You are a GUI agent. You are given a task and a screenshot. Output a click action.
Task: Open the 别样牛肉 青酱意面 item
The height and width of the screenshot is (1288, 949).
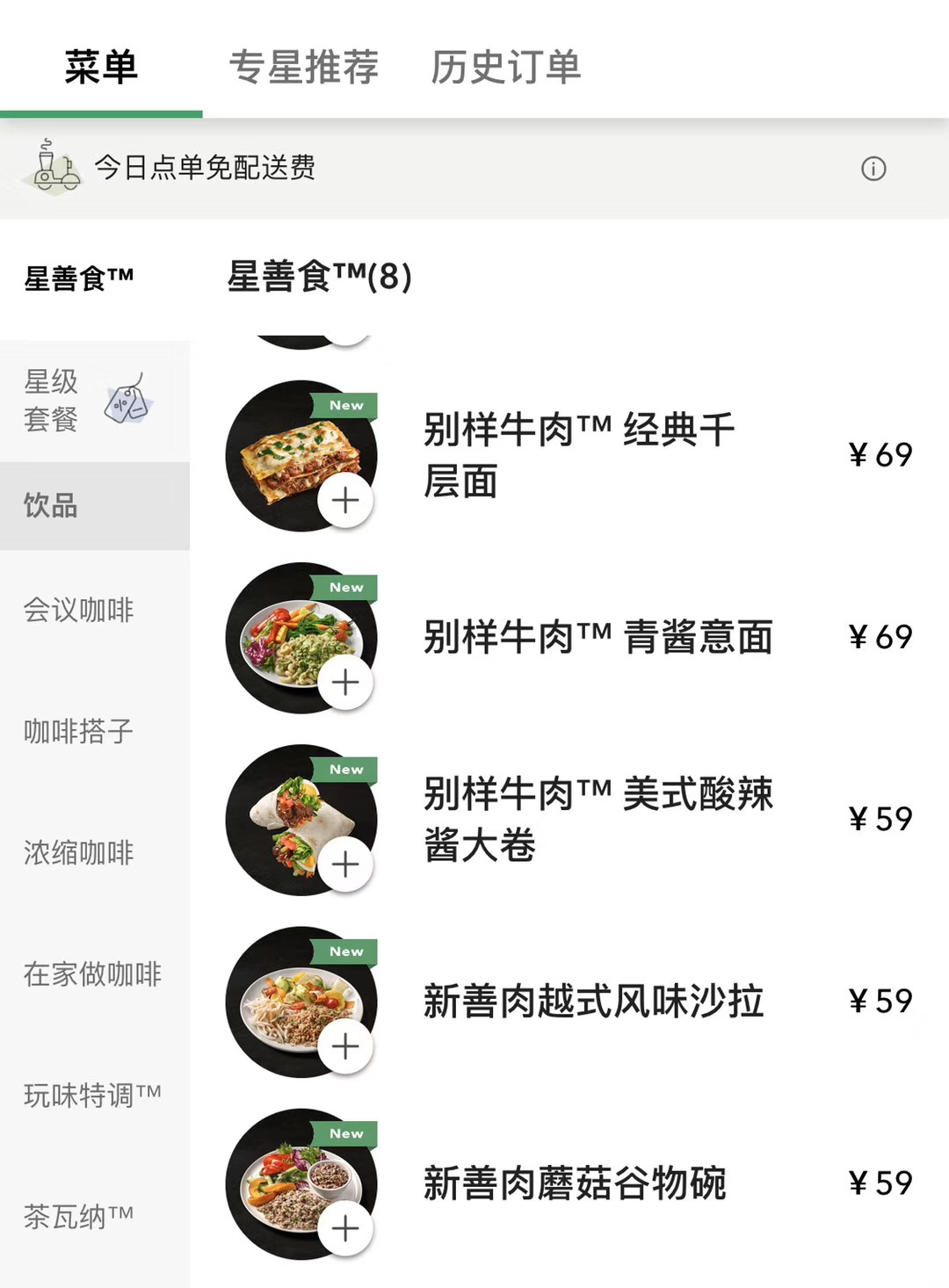[x=598, y=638]
